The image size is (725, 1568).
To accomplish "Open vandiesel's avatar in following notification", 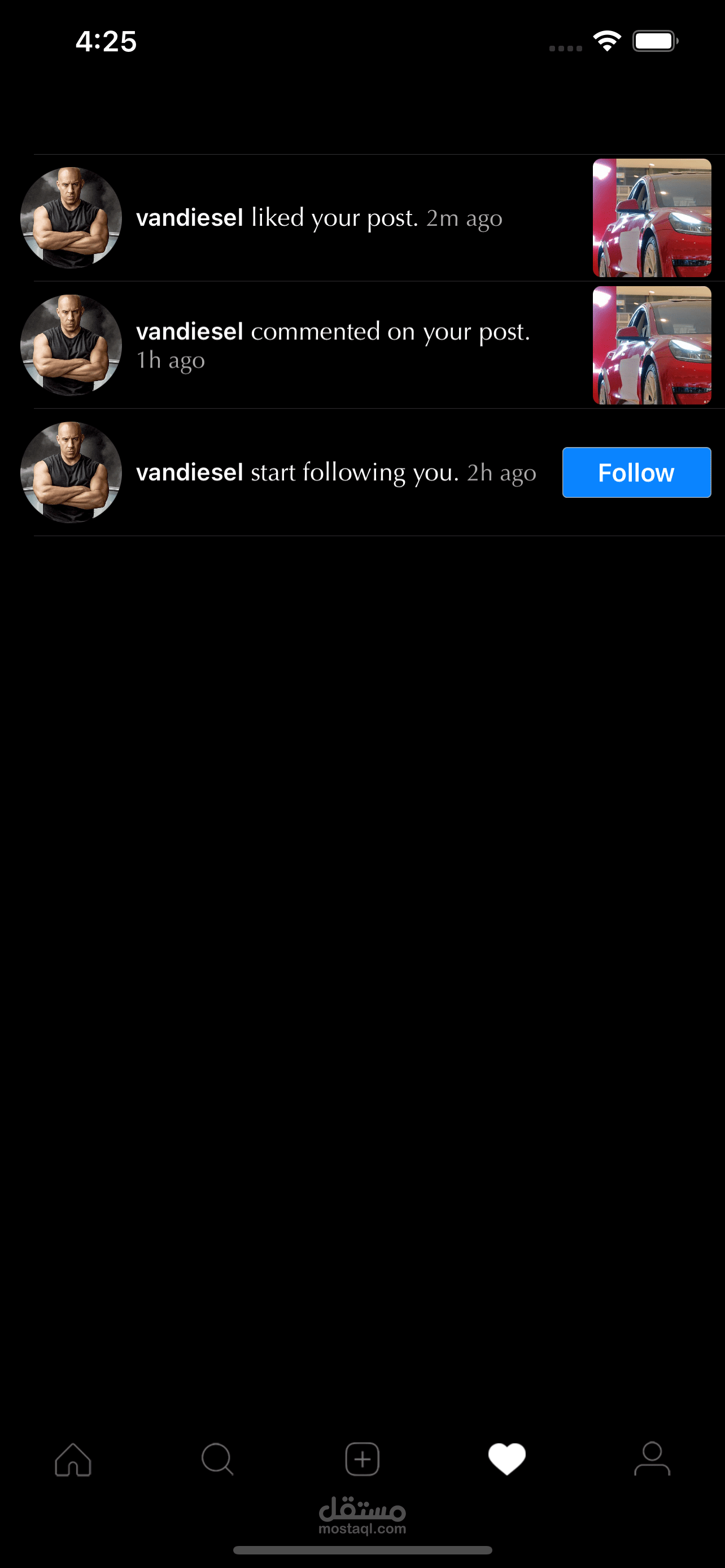I will pos(71,472).
